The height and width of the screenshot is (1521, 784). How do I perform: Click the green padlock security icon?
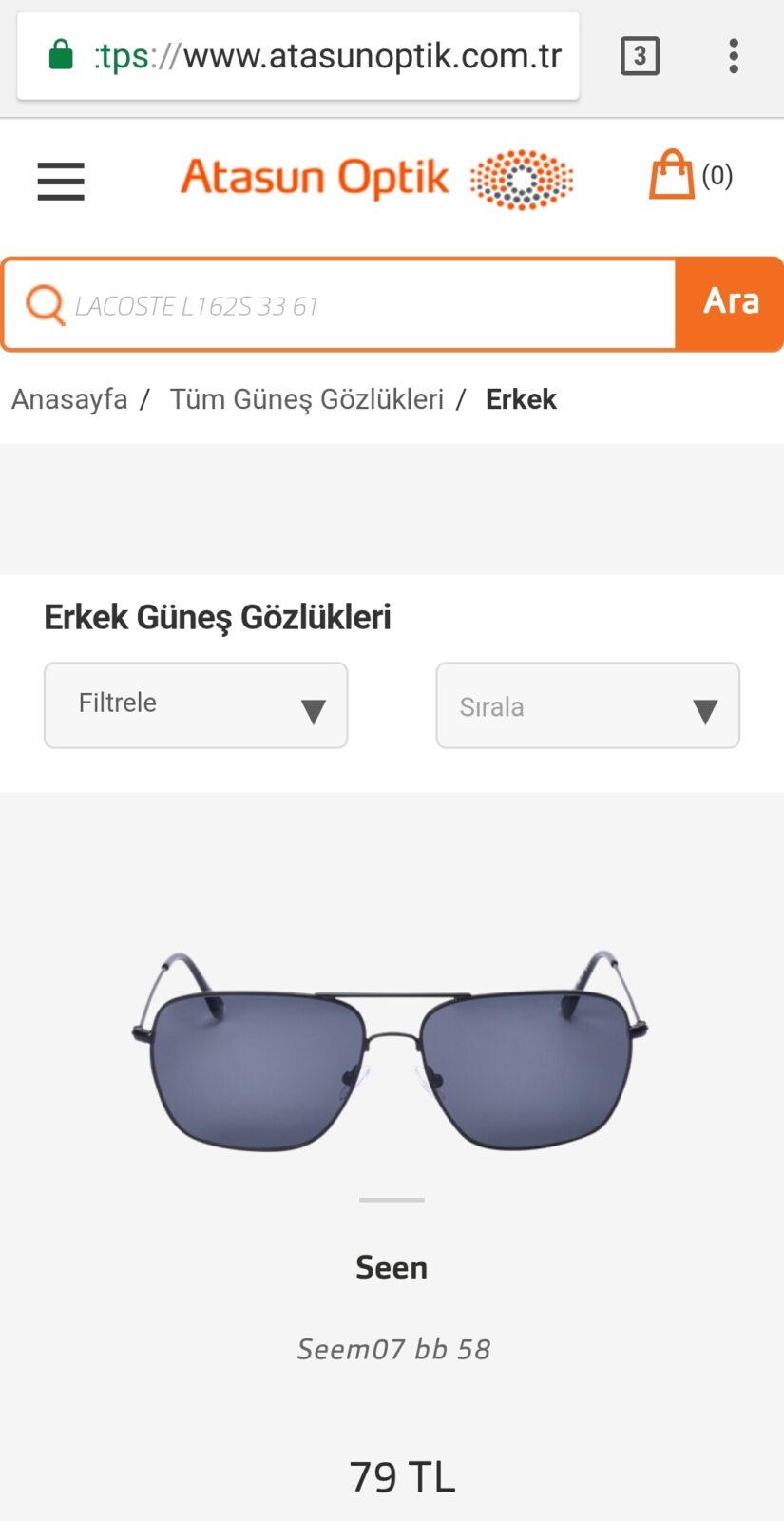point(59,54)
